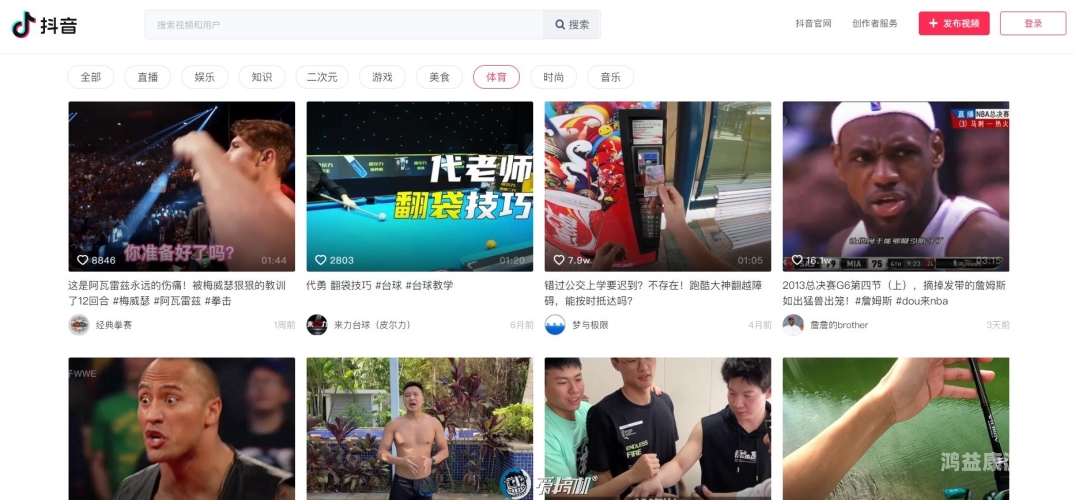Open the 创作者服务 link
The width and height of the screenshot is (1075, 500).
[875, 24]
